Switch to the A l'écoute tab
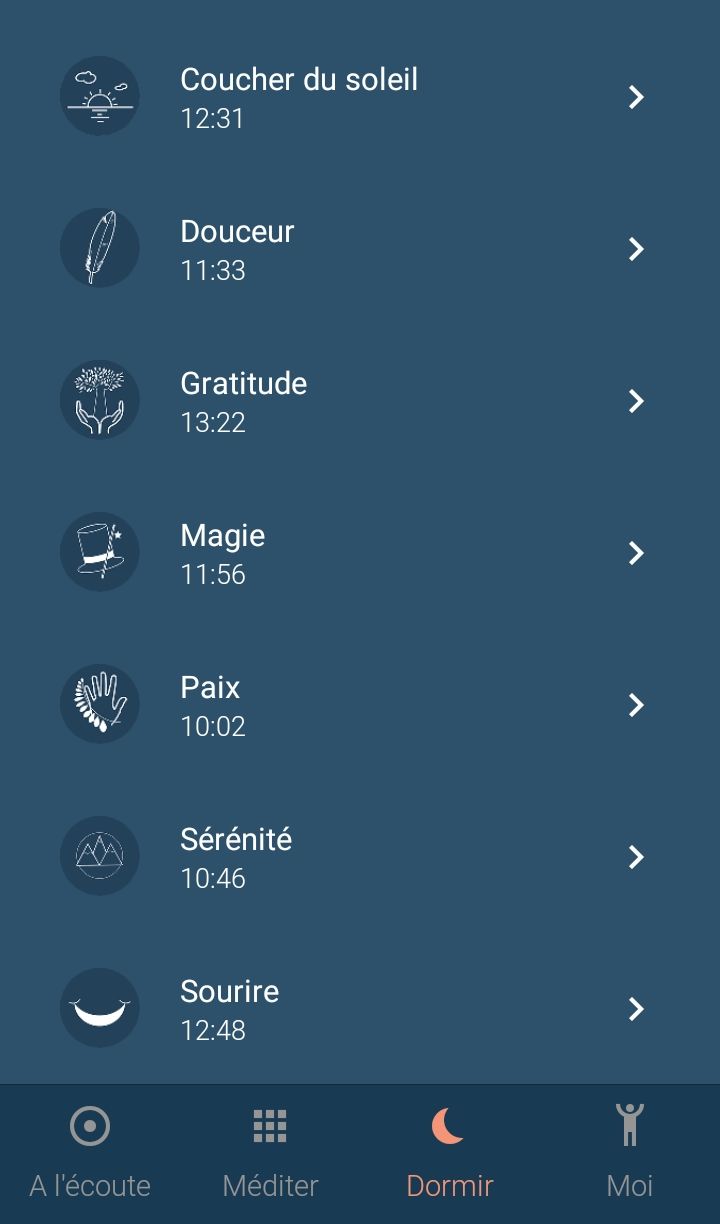This screenshot has width=720, height=1224. [90, 1154]
